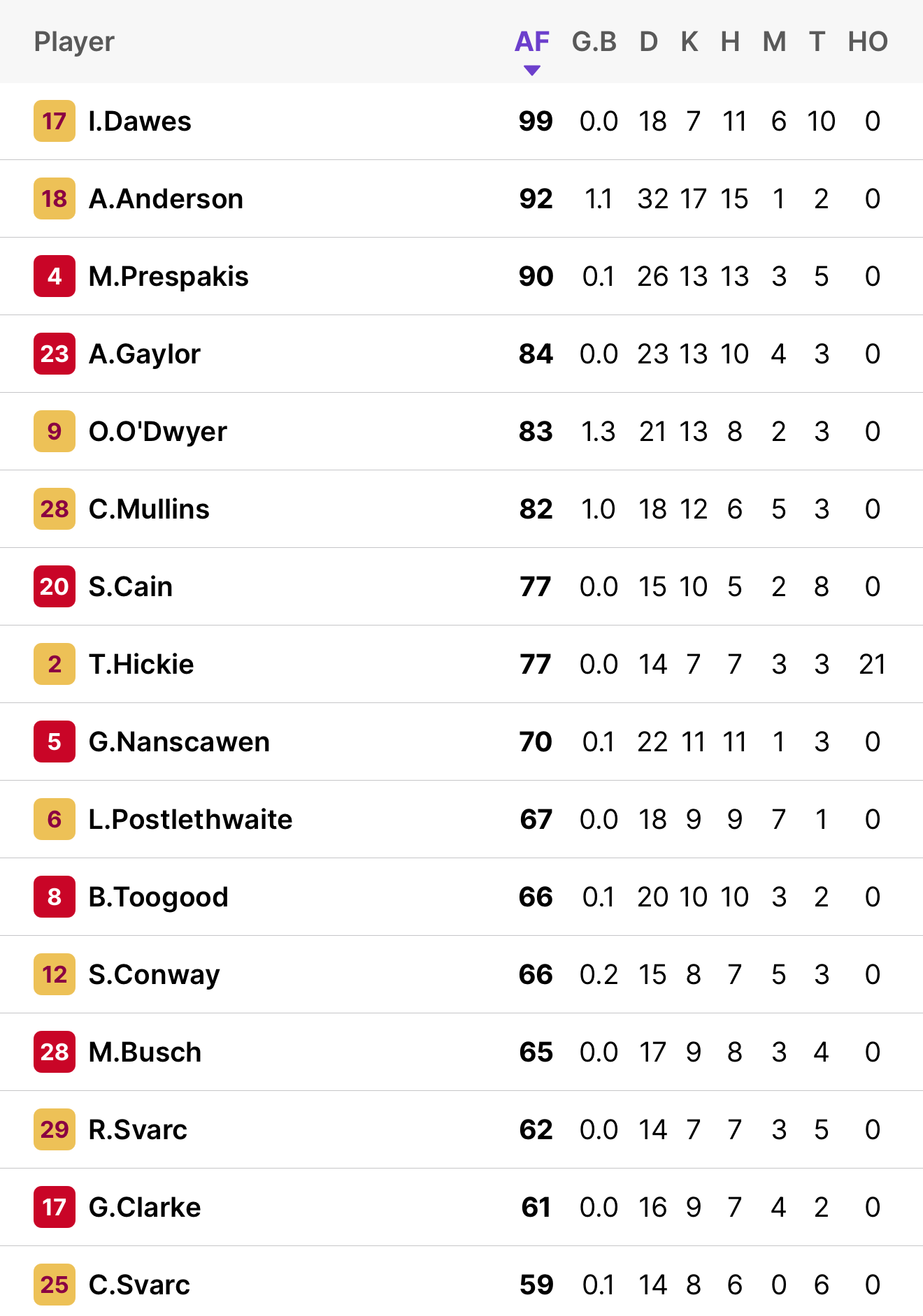View C.Mullins player details
Viewport: 923px width, 1316px height.
[149, 509]
